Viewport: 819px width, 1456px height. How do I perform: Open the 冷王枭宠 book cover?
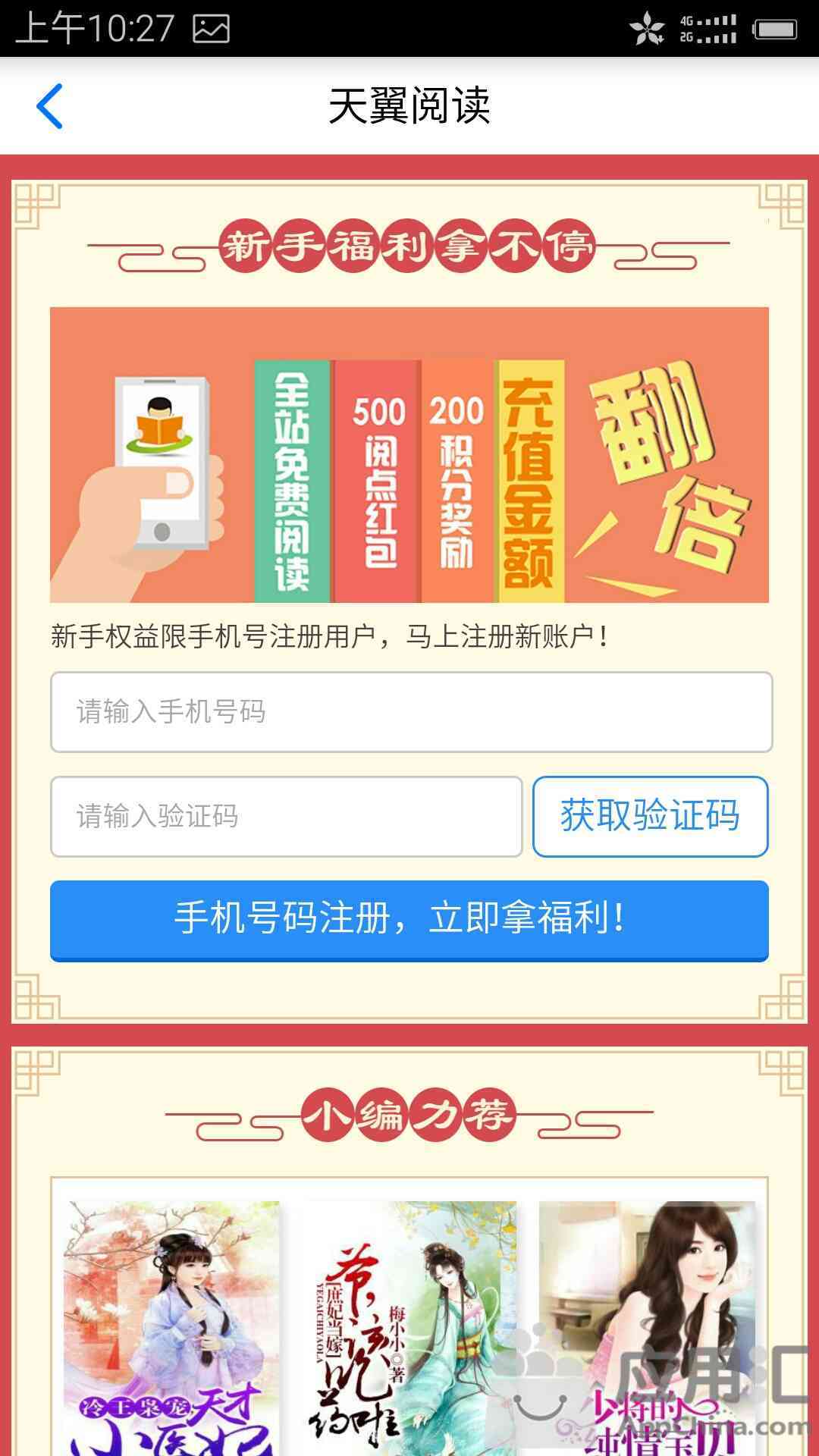click(x=171, y=1327)
